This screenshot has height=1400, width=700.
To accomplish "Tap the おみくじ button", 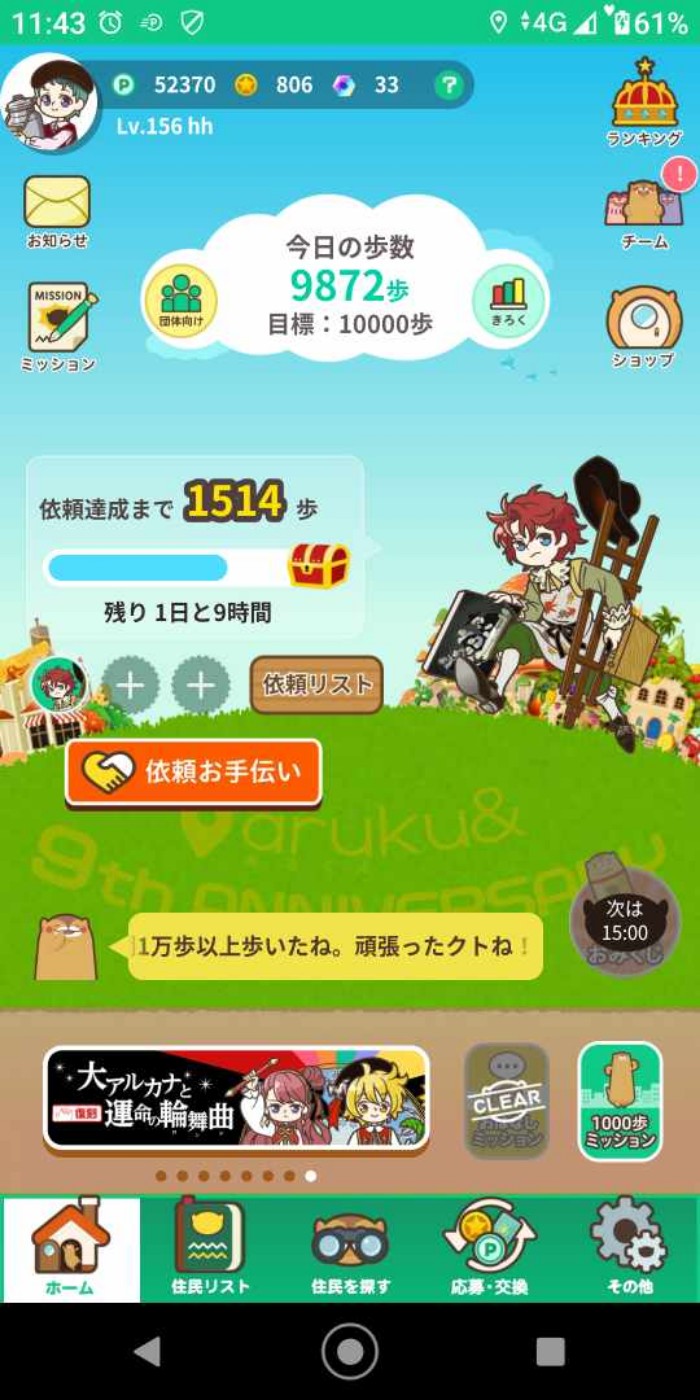I will [x=624, y=921].
